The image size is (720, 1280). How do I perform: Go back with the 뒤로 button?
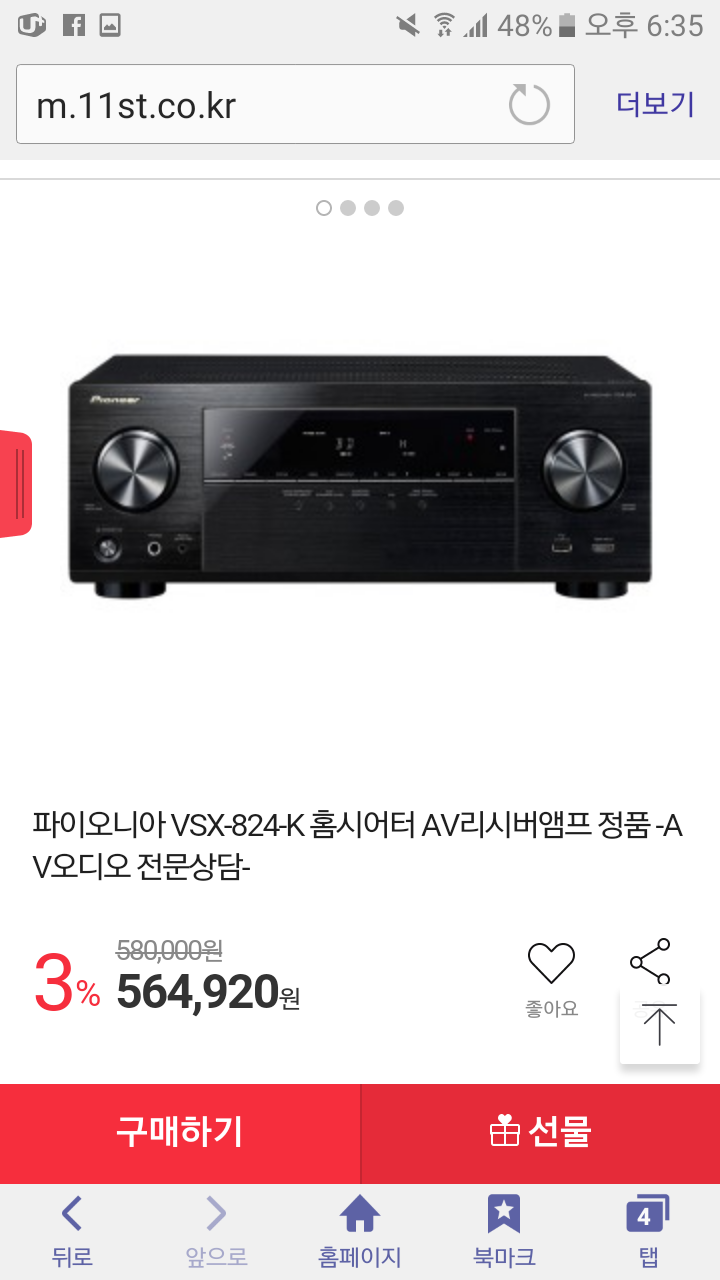tap(72, 1232)
